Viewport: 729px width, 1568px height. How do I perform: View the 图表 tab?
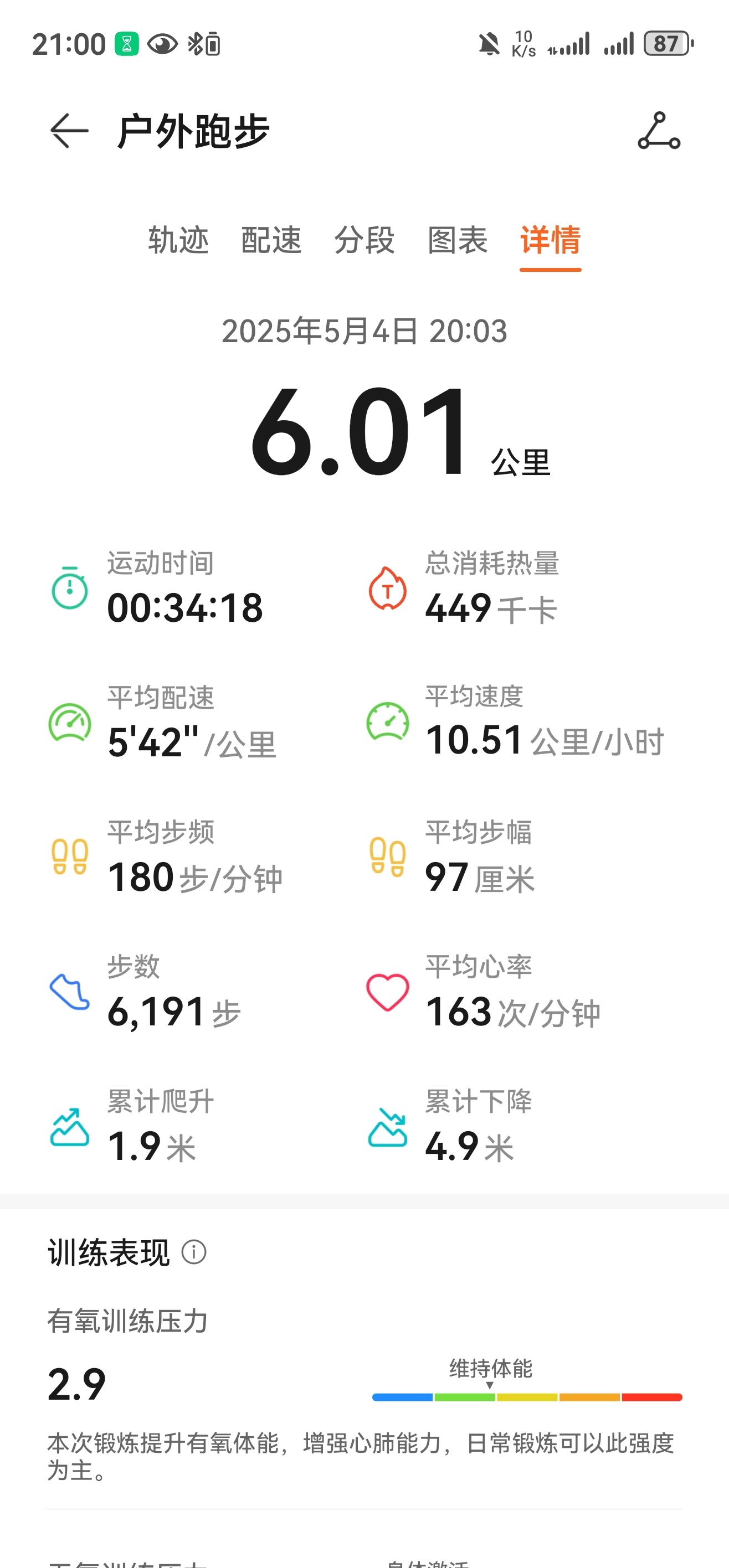click(458, 239)
